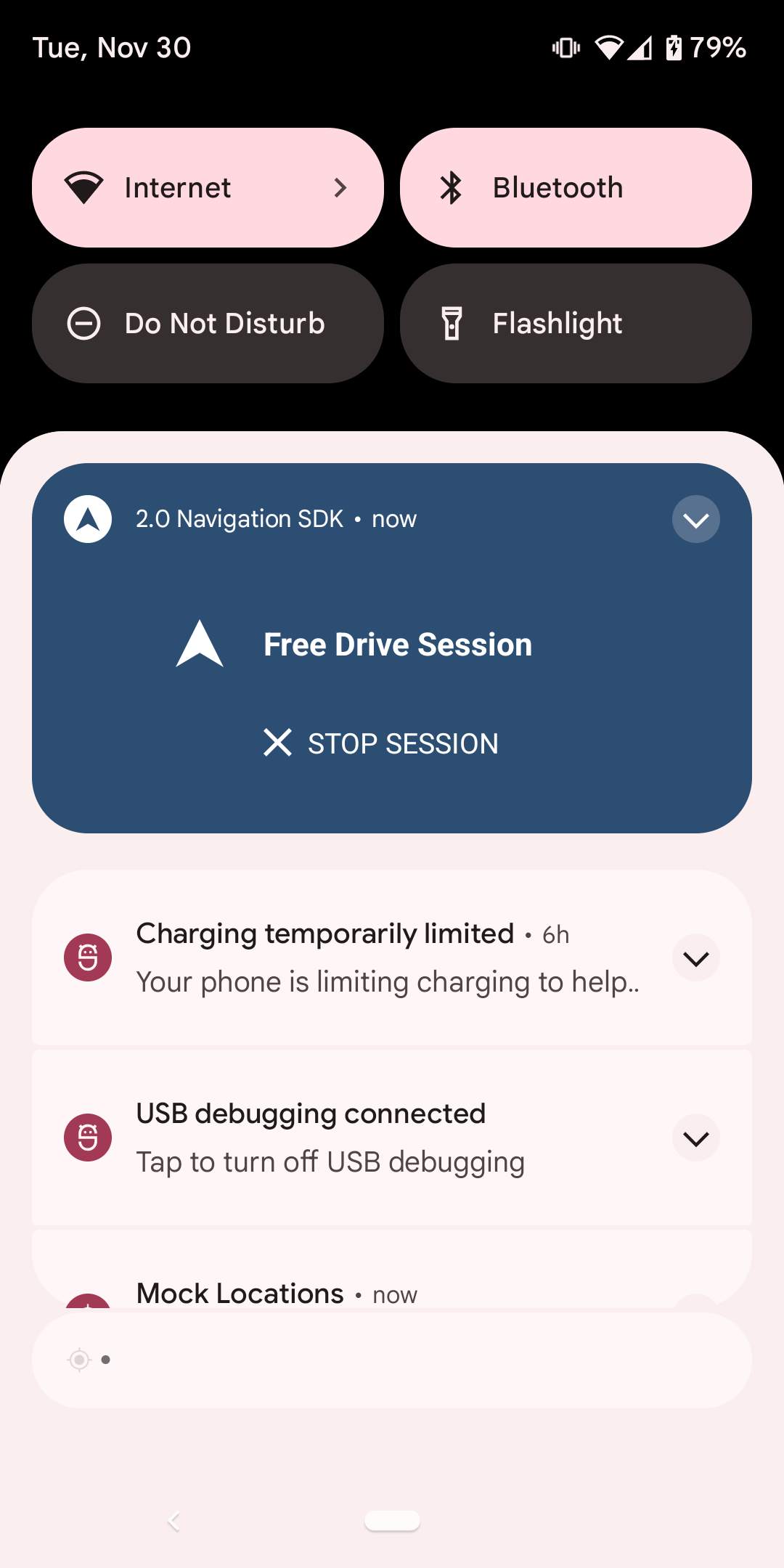This screenshot has width=784, height=1568.
Task: Expand the USB debugging connected notification
Action: (x=695, y=1138)
